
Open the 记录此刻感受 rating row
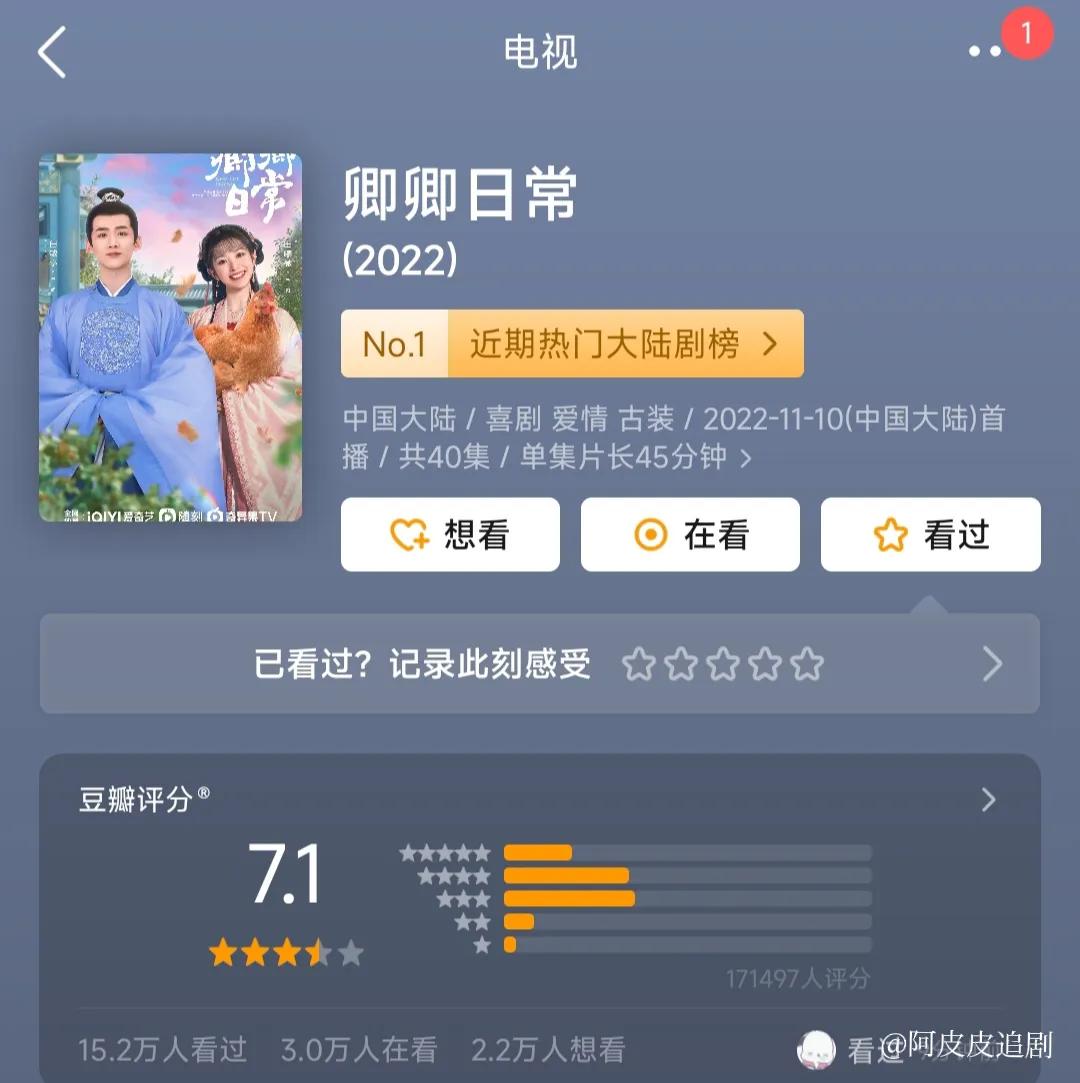(x=540, y=664)
